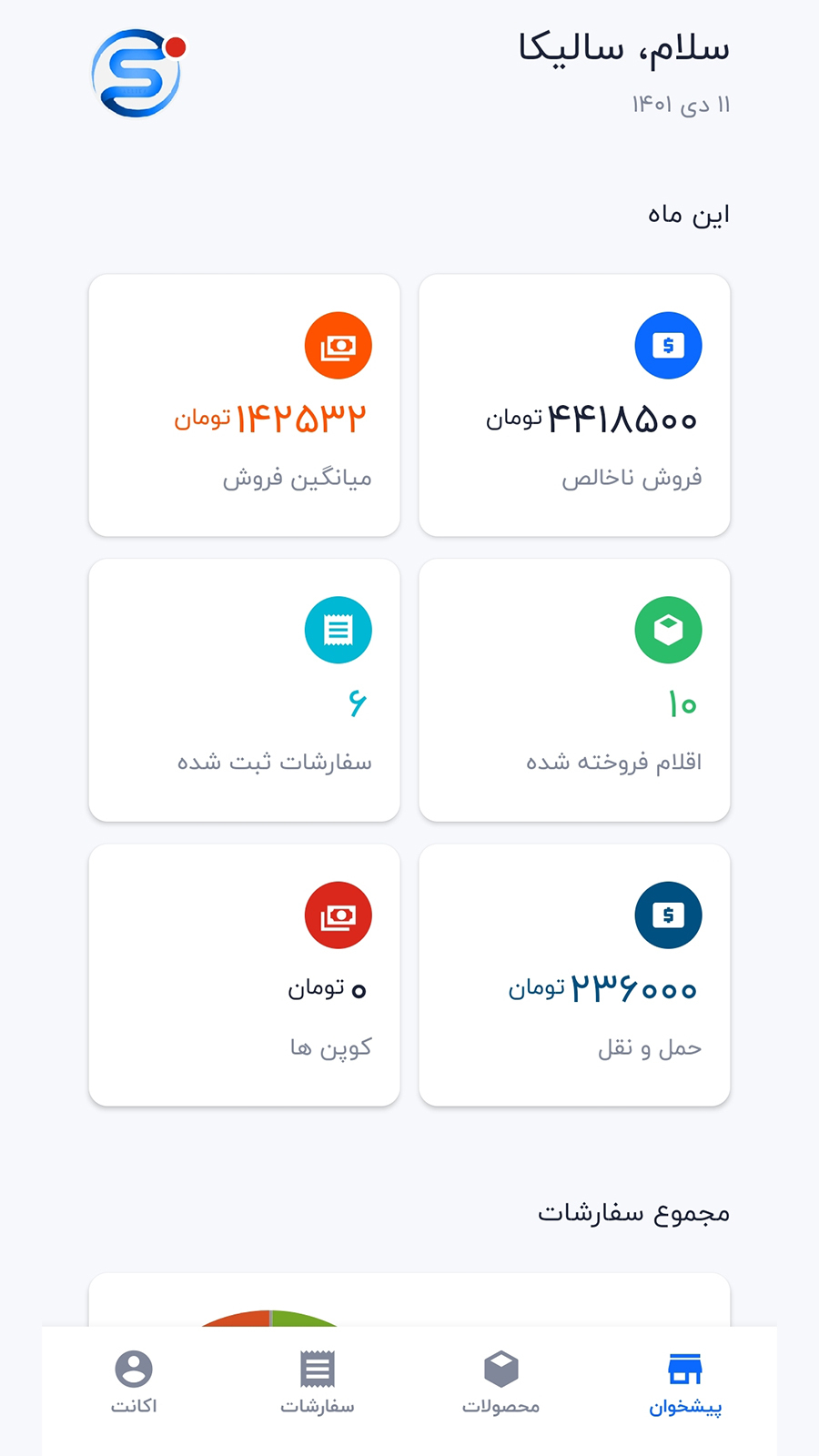Tap the red cash icon on coupons card
Viewport: 819px width, 1456px height.
tap(338, 915)
